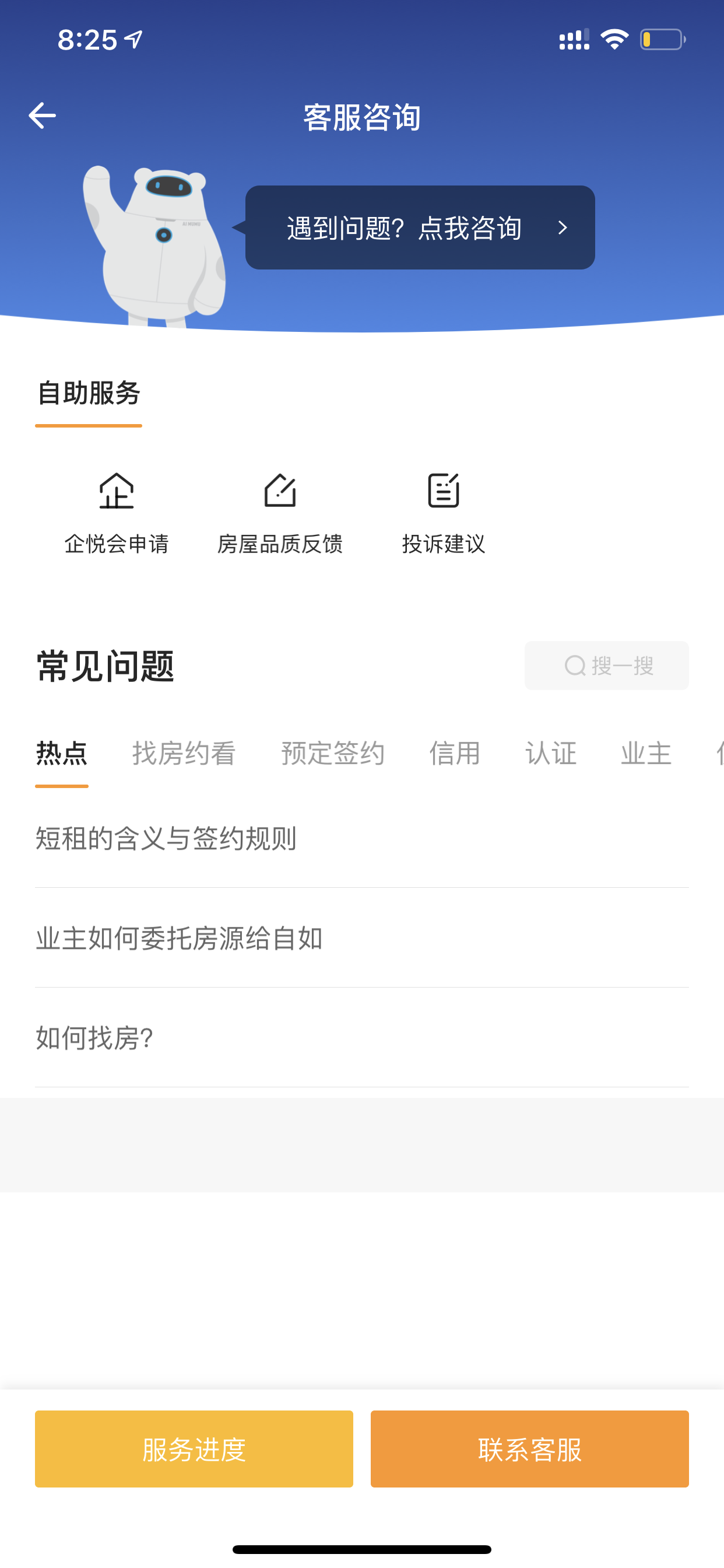Open question 业主如何委托房源给自如
The image size is (724, 1568).
362,938
